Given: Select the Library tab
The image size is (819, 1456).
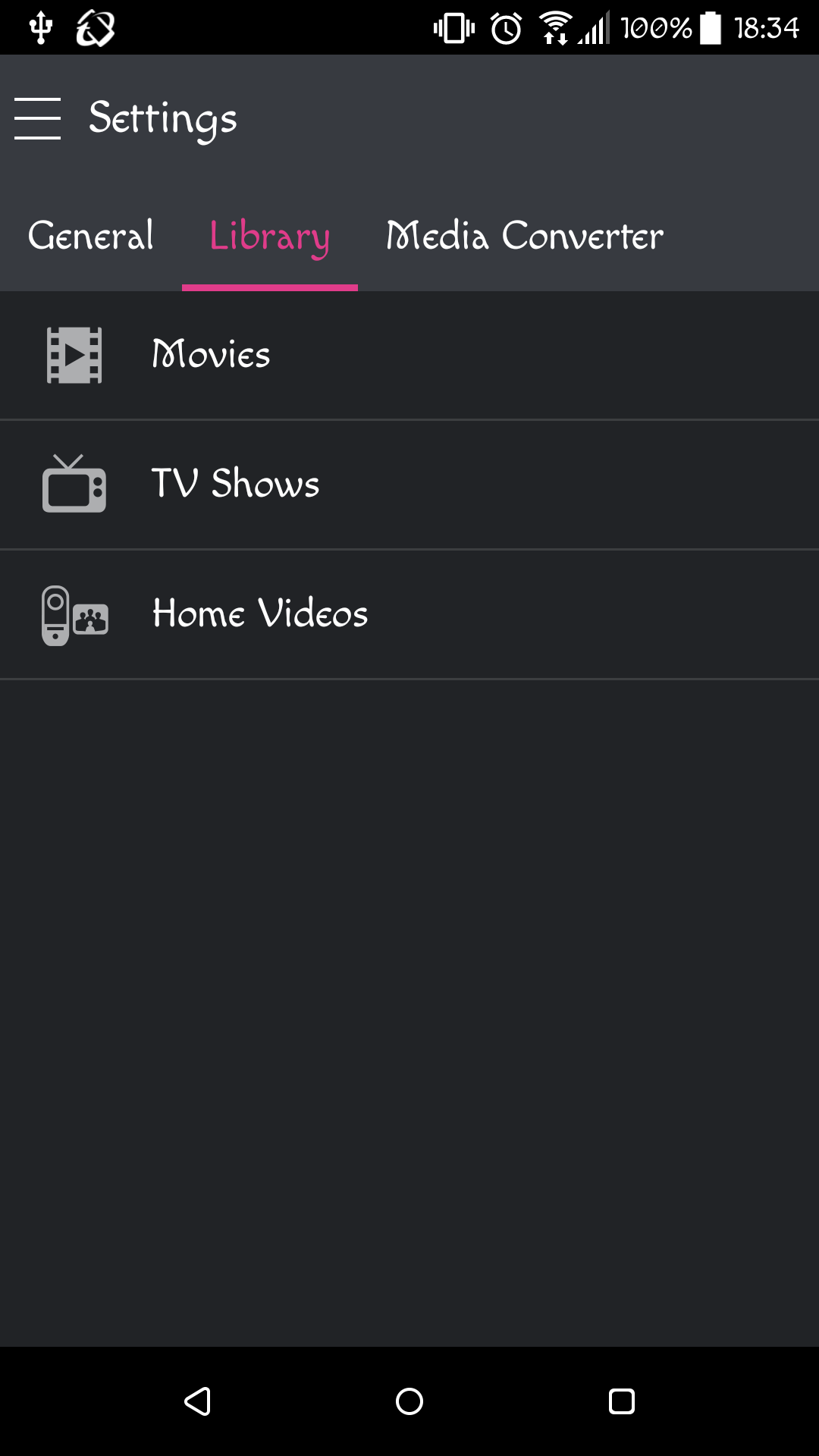Looking at the screenshot, I should (x=270, y=236).
